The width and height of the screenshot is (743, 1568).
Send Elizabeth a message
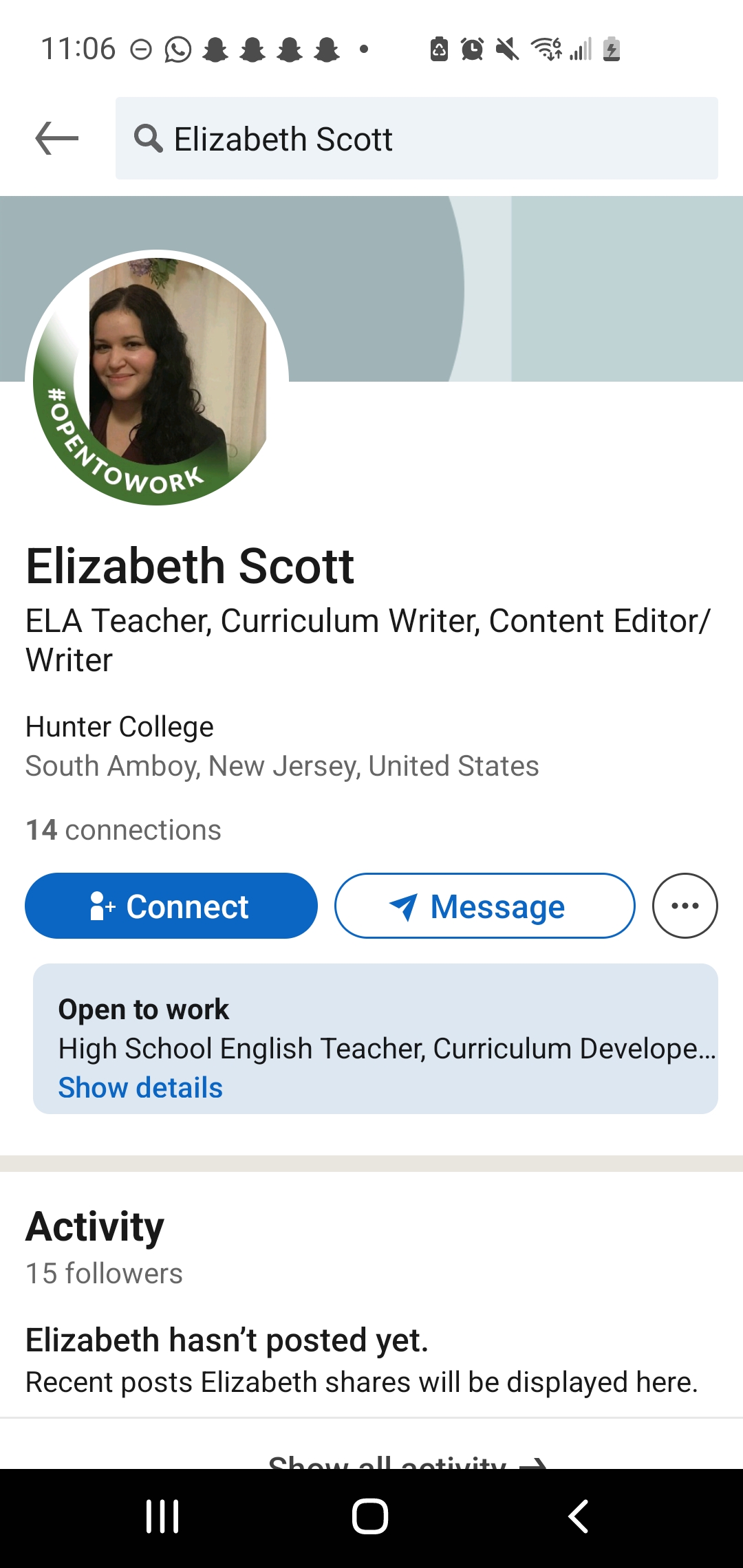pyautogui.click(x=484, y=906)
